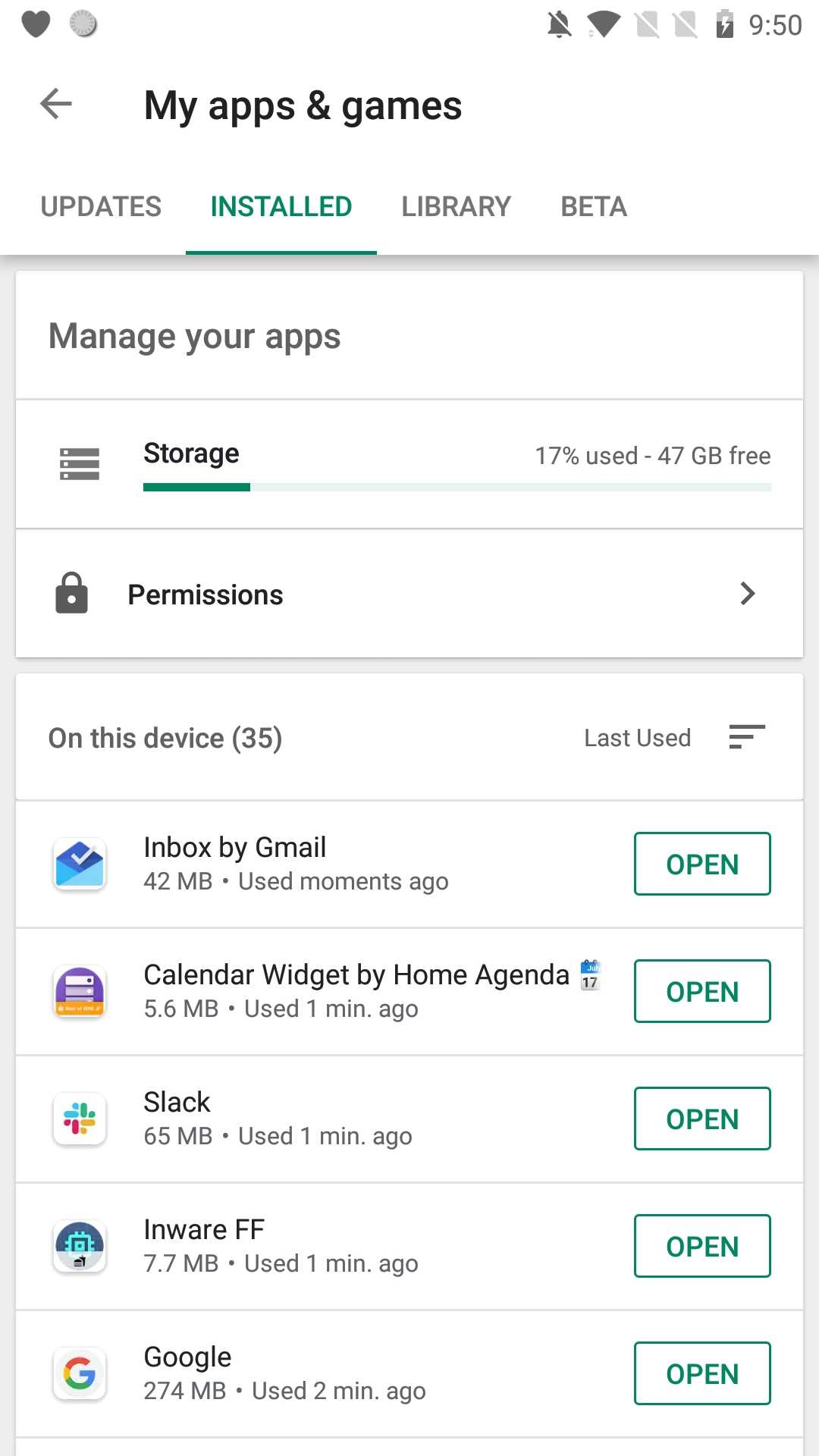Tap the Wi-Fi status bar icon
Screen dimensions: 819x1456
click(603, 24)
